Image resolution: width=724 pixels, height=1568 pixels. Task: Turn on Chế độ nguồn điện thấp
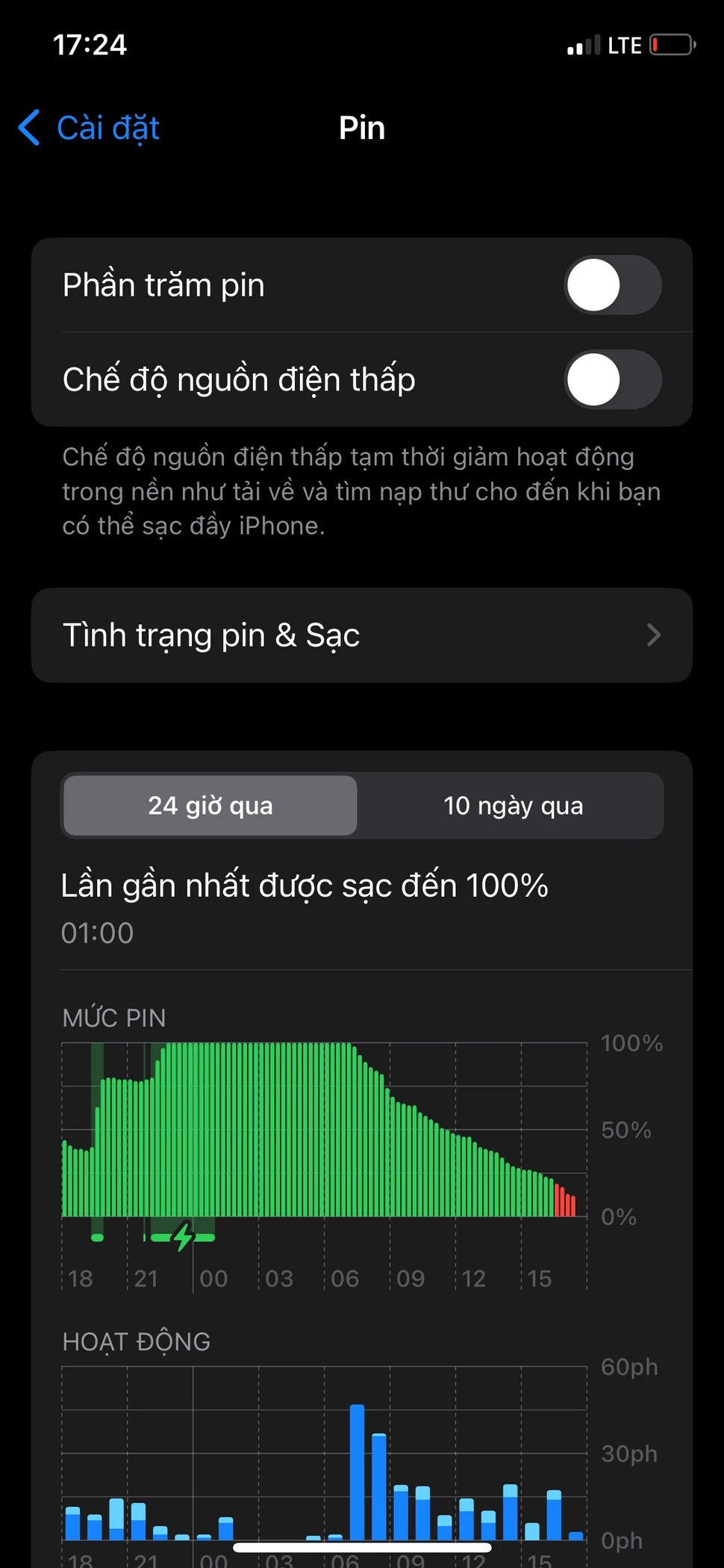(x=613, y=379)
